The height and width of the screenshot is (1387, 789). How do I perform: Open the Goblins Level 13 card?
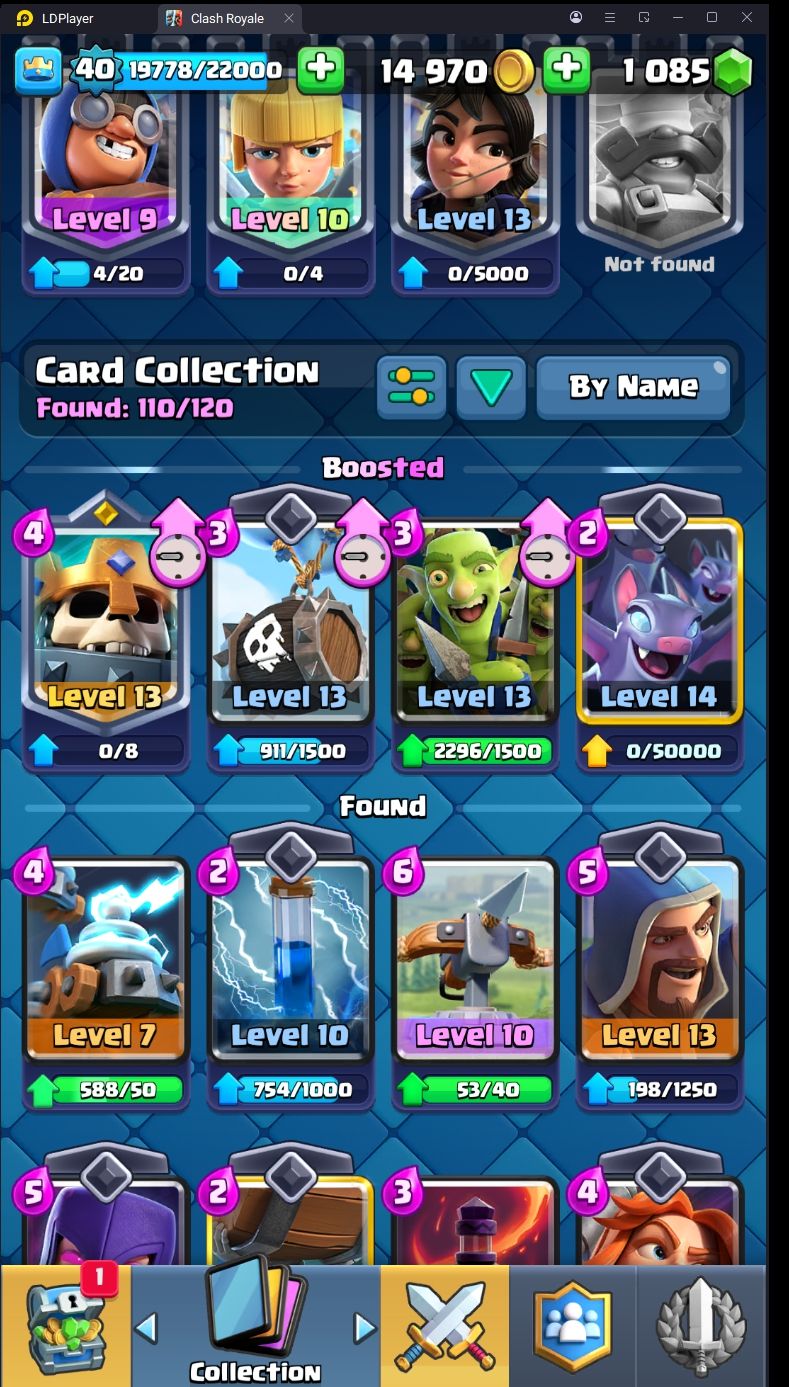[475, 630]
